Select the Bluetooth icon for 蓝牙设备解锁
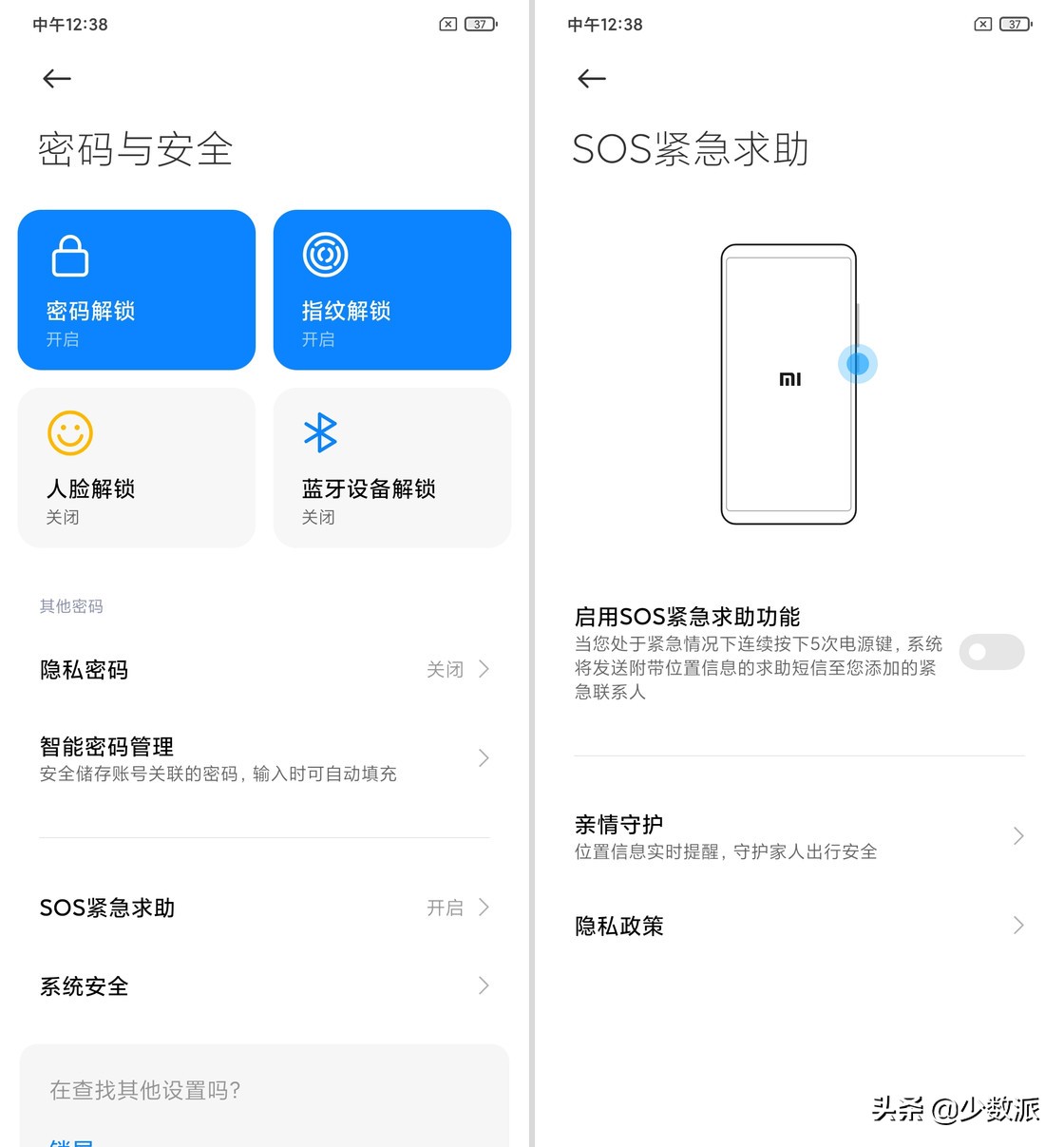Image resolution: width=1064 pixels, height=1147 pixels. [320, 432]
